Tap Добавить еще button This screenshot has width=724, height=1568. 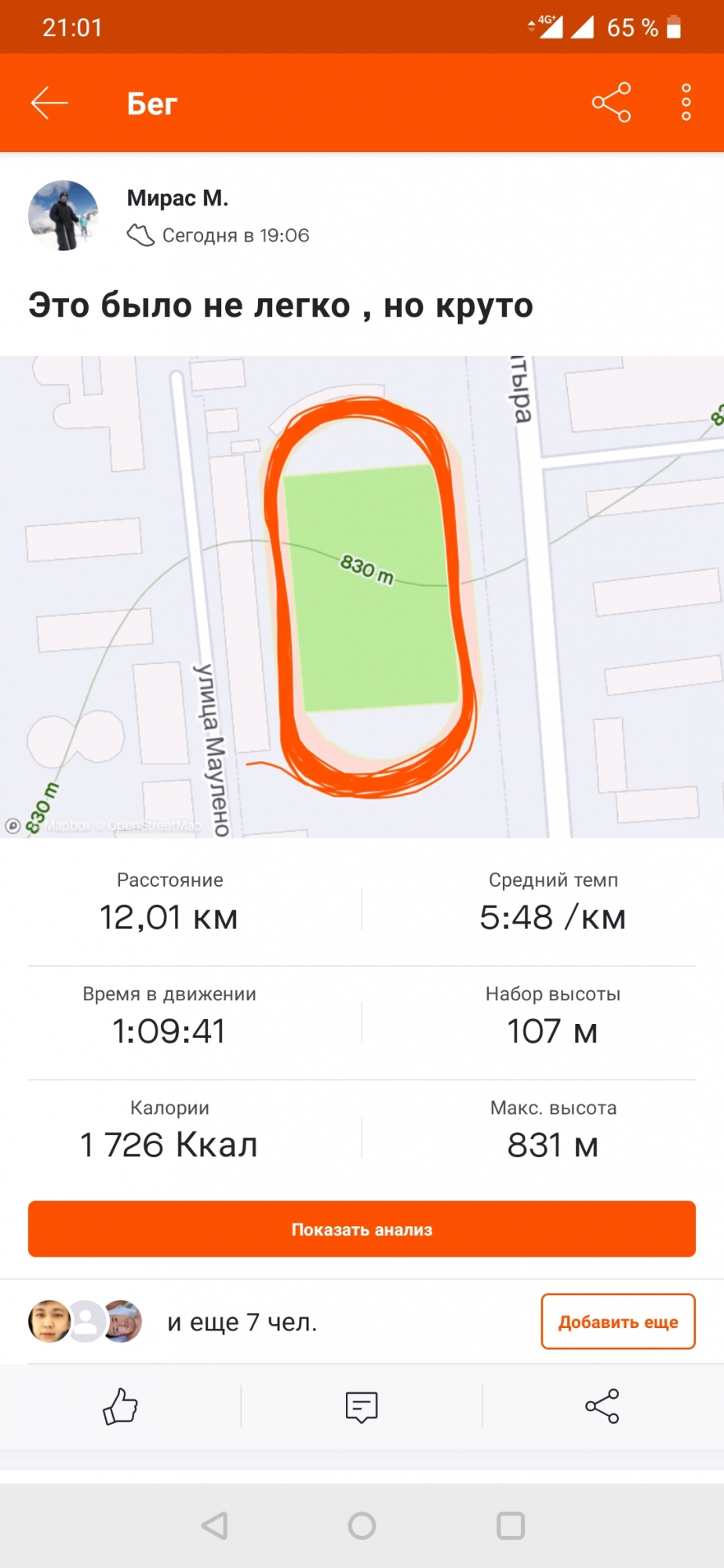[617, 1322]
